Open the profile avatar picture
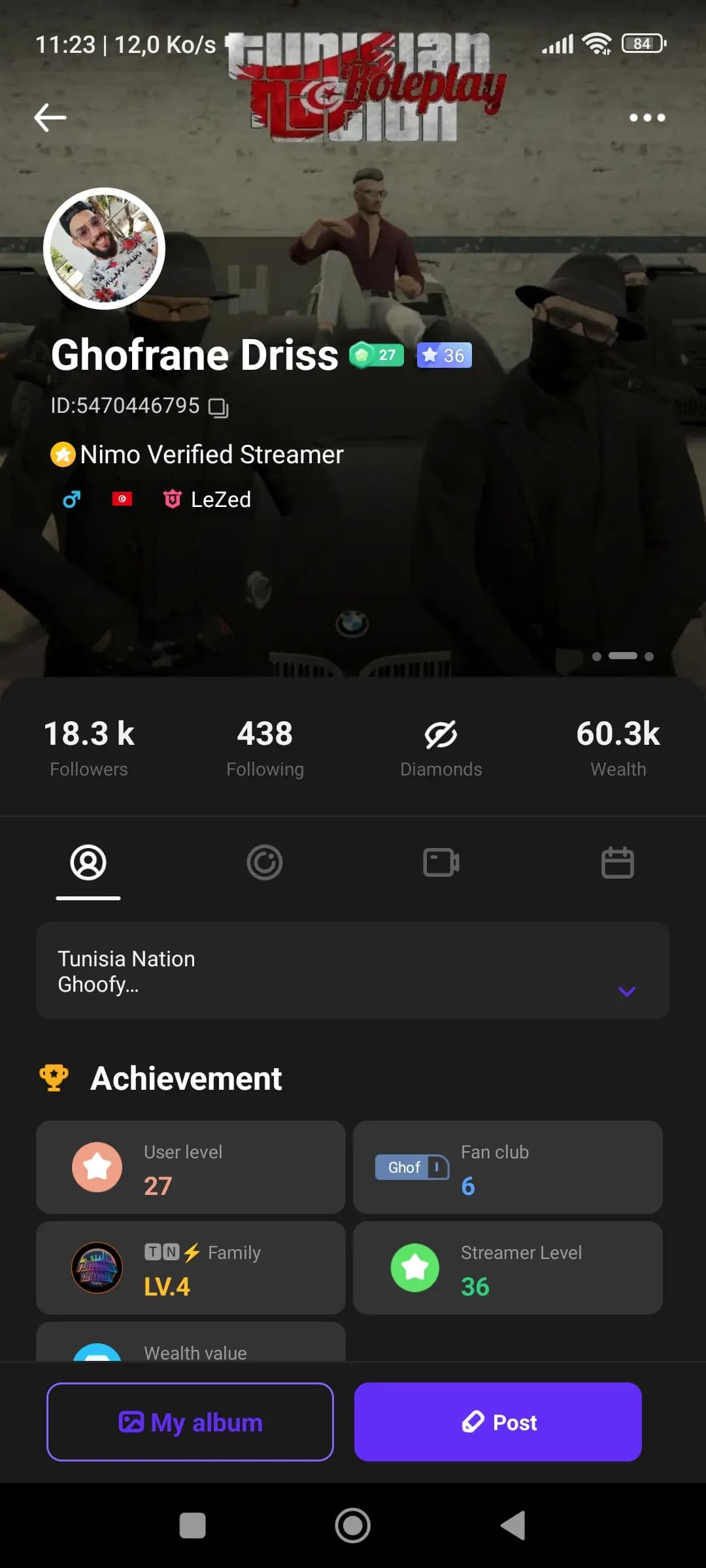The width and height of the screenshot is (706, 1568). [105, 249]
